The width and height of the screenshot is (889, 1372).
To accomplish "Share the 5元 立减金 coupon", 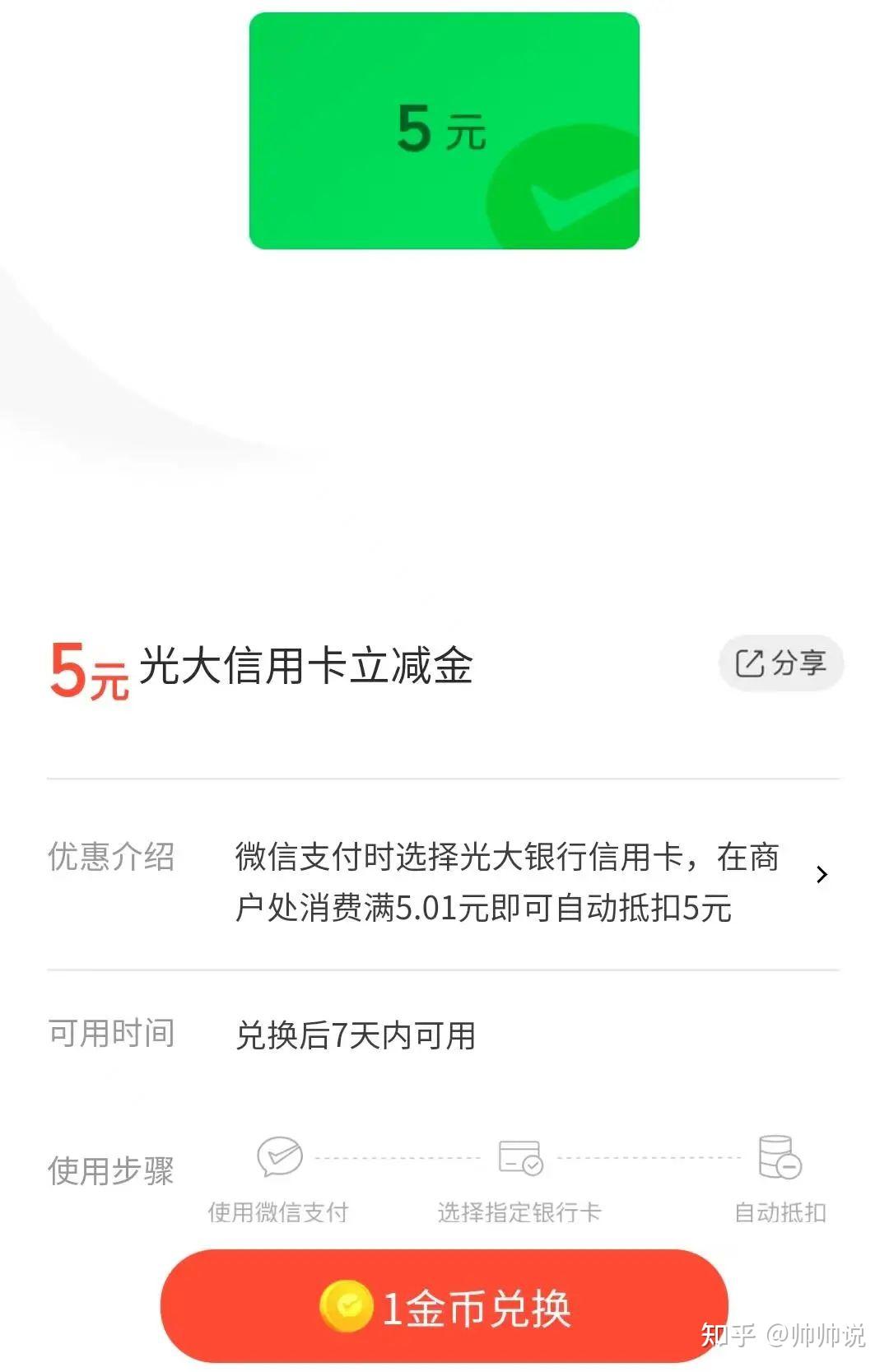I will [780, 663].
